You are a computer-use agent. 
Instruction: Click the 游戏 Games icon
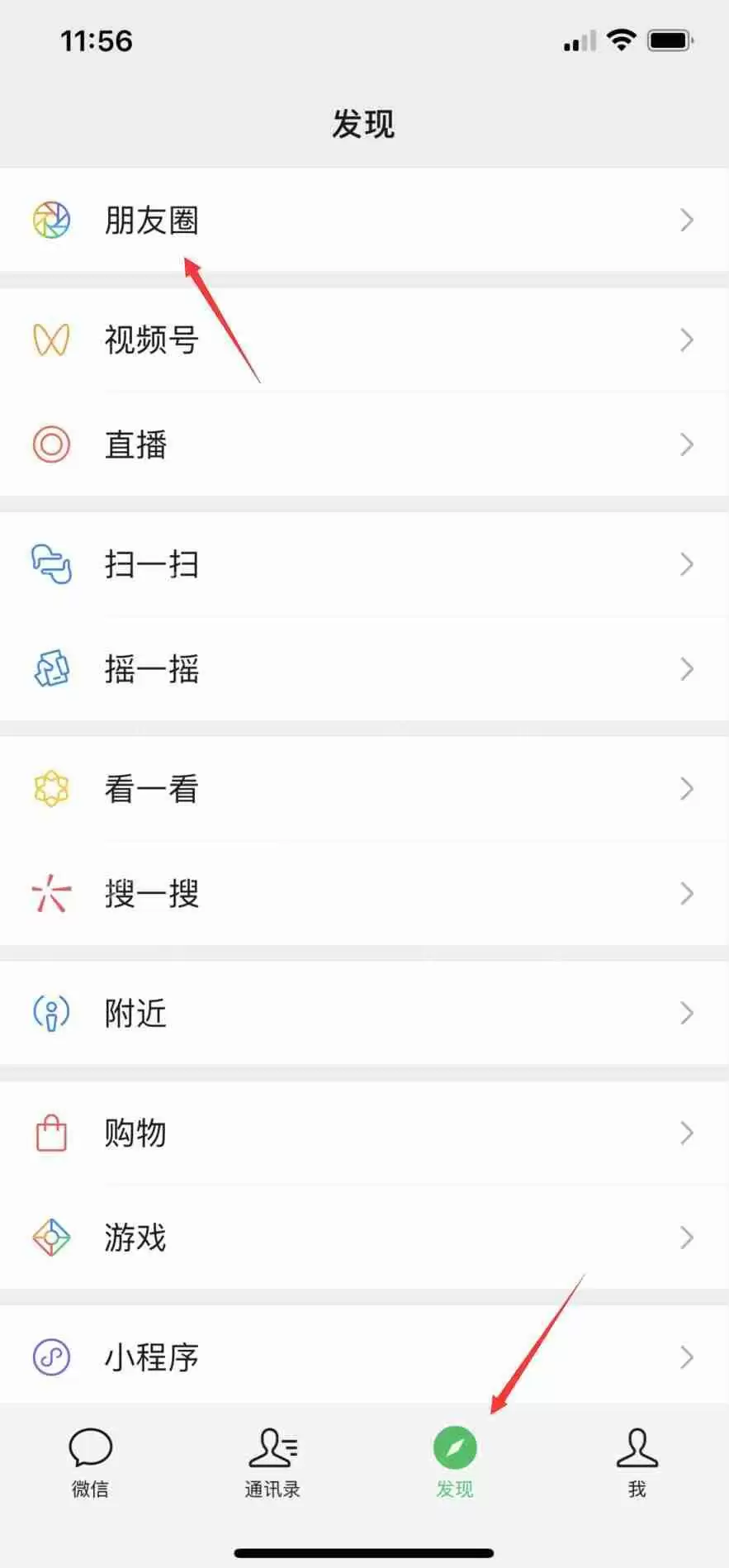(x=51, y=1238)
